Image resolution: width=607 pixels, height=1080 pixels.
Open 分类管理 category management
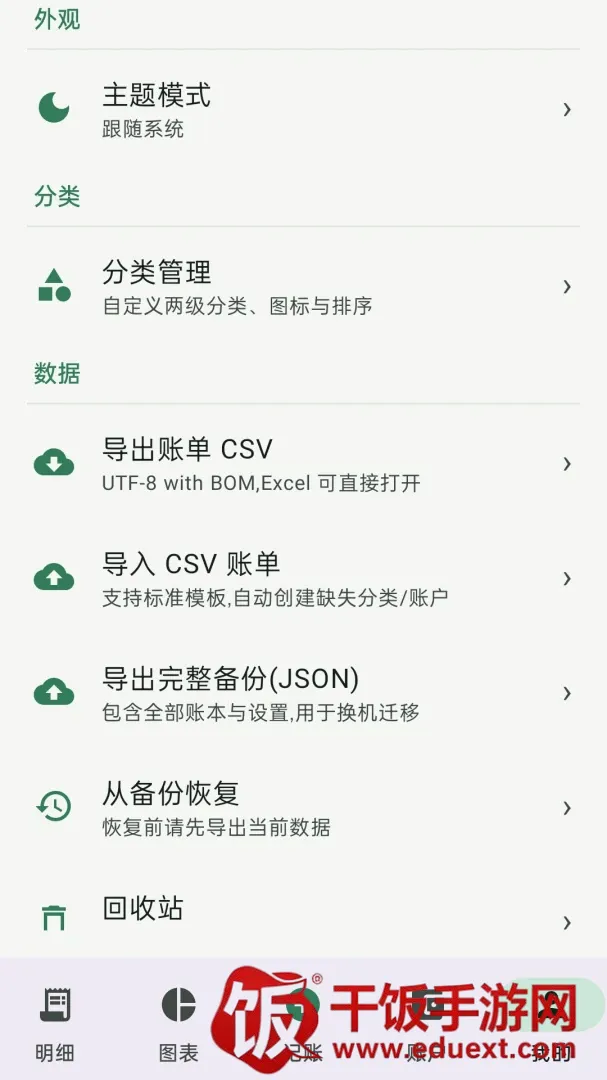point(303,287)
